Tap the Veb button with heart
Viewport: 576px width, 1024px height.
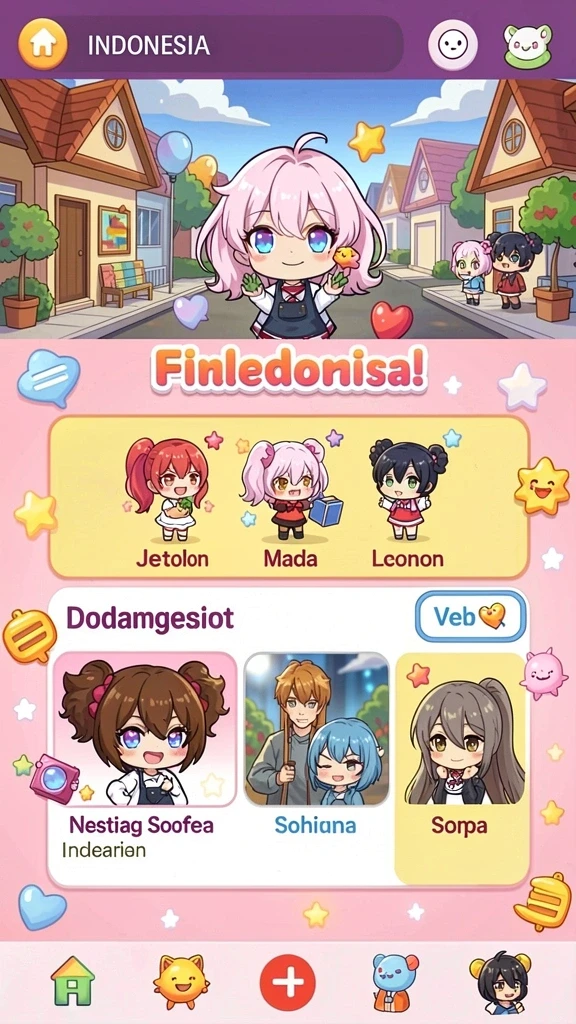tap(471, 616)
